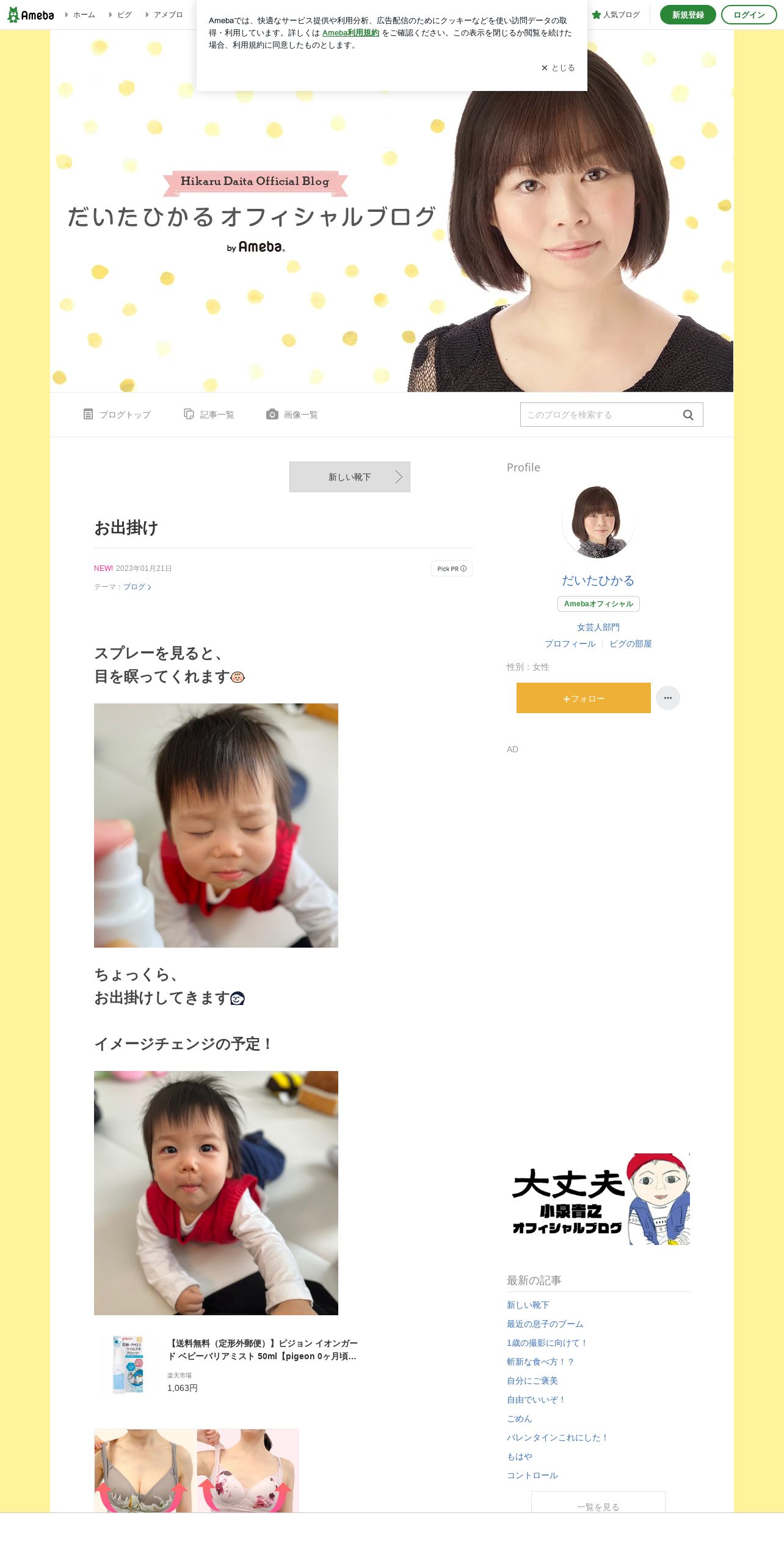Open the more options dots beside follow

click(x=668, y=698)
